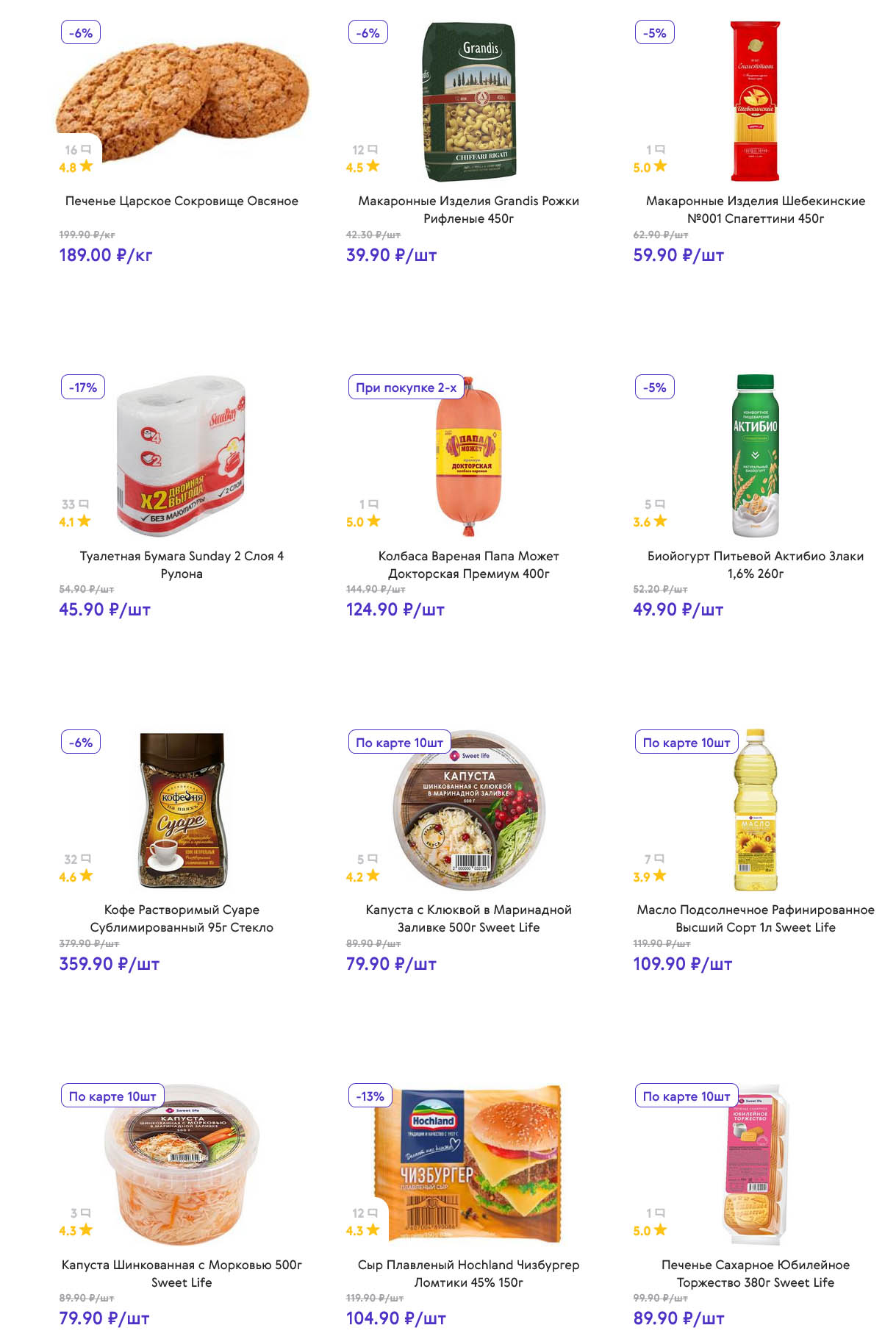Image resolution: width=896 pixels, height=1339 pixels.
Task: View Капуста Шинкованная с Морковью 500г
Action: point(182,1273)
